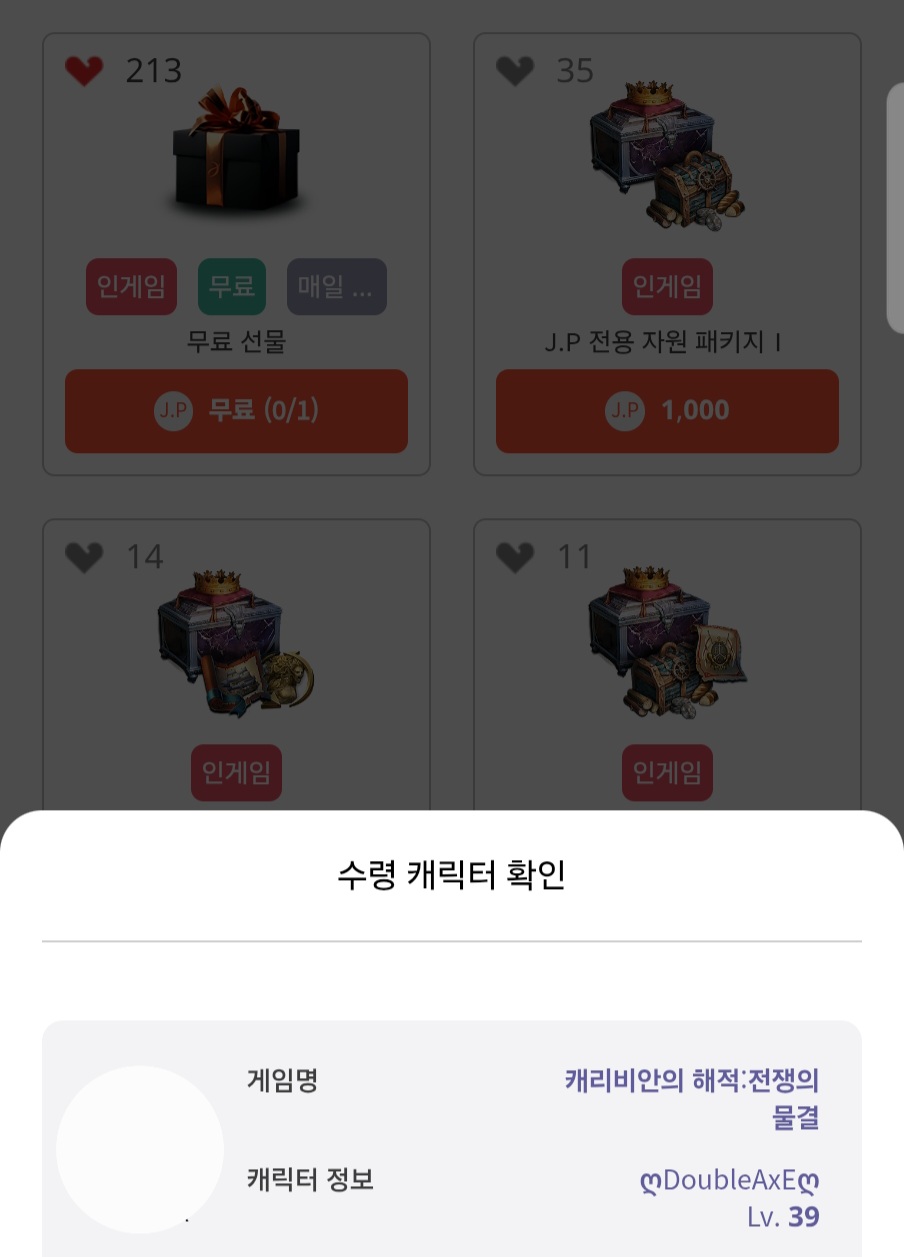
Task: Select the 무료 chip on free gift
Action: [x=232, y=287]
